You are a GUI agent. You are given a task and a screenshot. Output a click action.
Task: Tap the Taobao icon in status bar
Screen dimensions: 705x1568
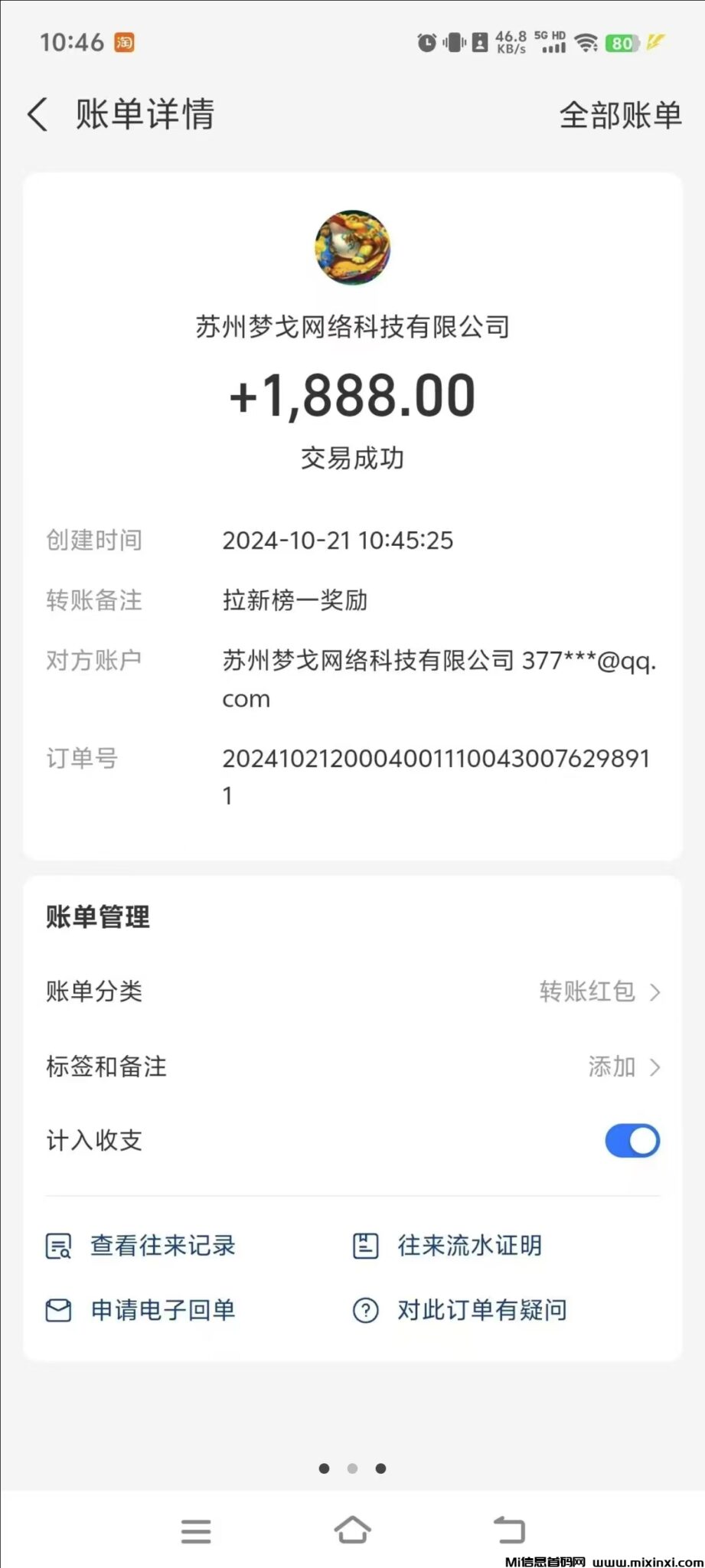[x=125, y=42]
